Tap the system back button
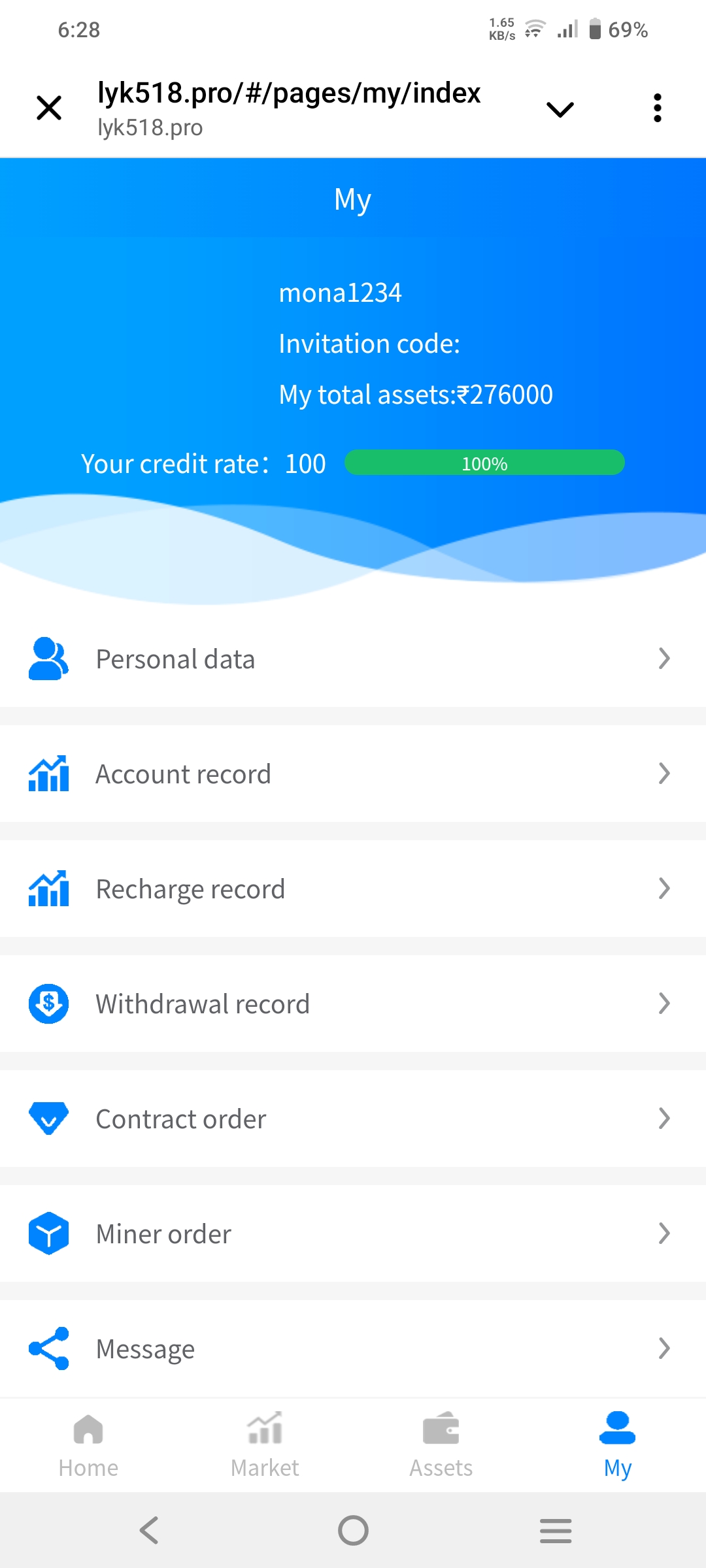This screenshot has width=706, height=1568. [149, 1530]
